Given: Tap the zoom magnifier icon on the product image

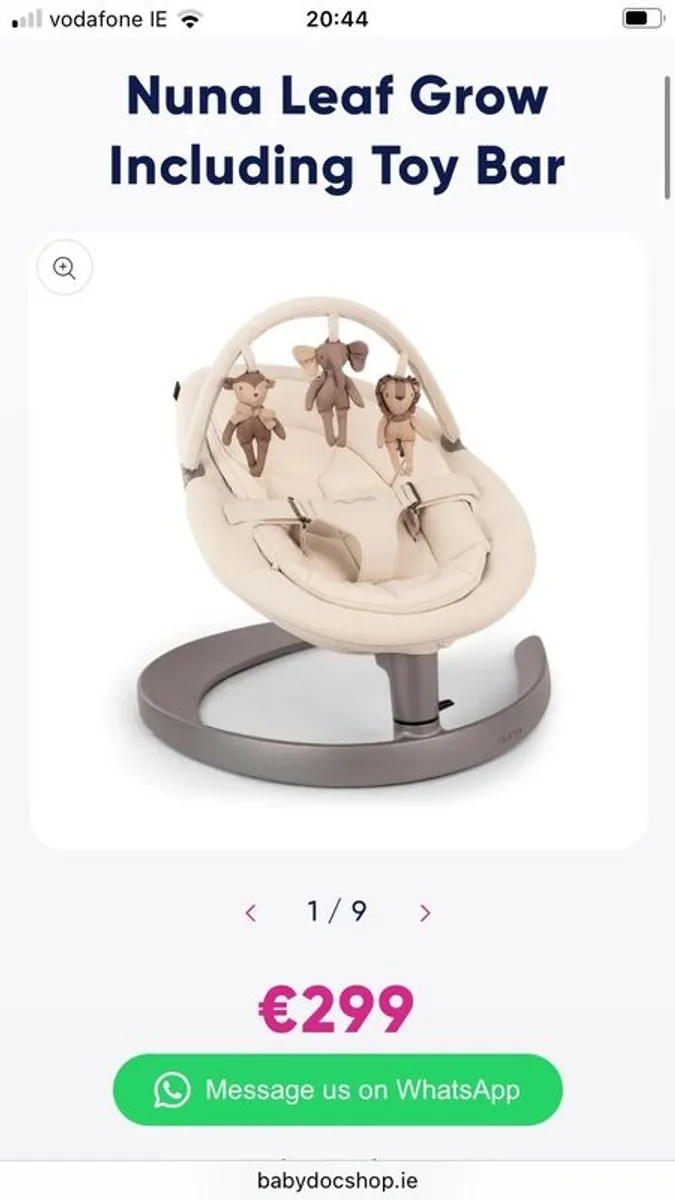Looking at the screenshot, I should click(65, 268).
